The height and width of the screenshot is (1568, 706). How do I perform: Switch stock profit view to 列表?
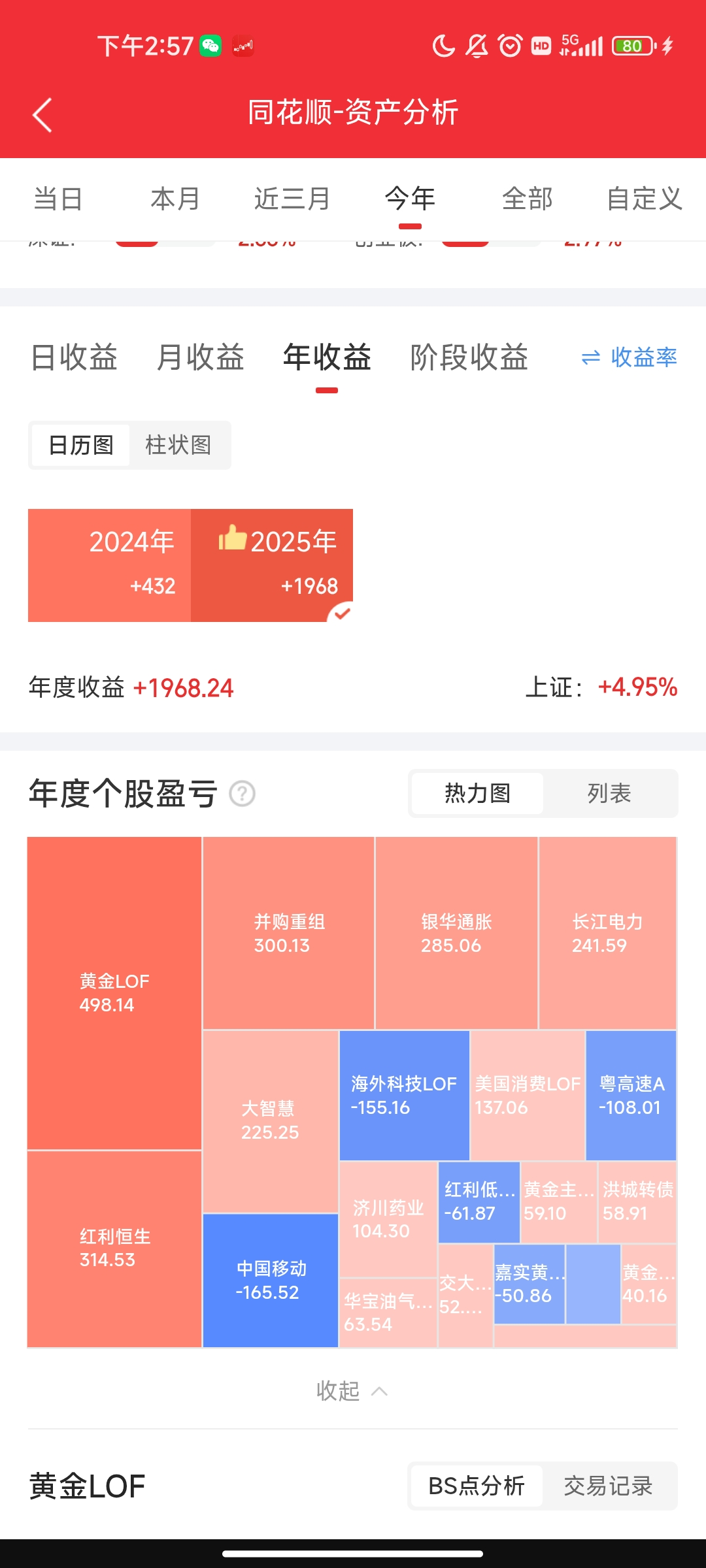click(x=609, y=793)
